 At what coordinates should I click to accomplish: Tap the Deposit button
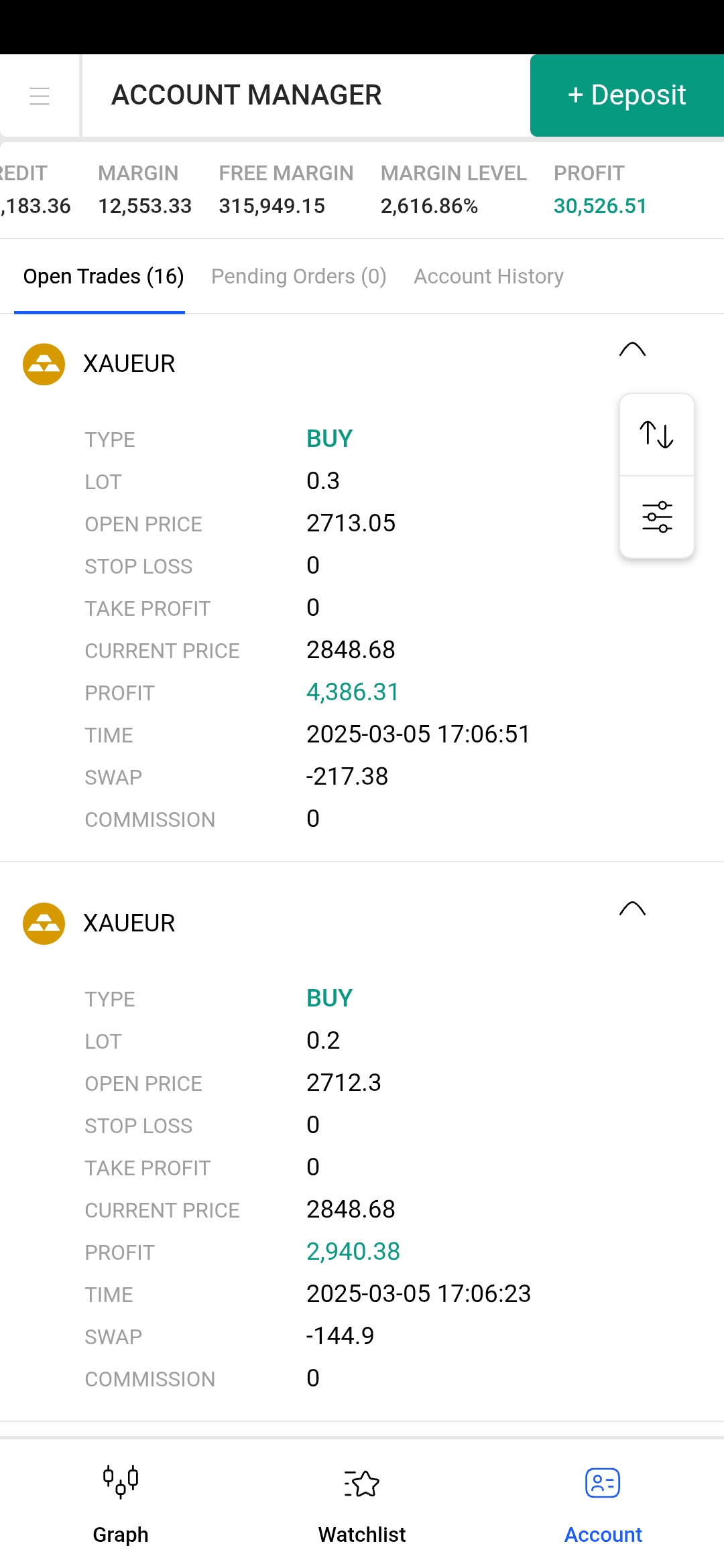pos(627,95)
